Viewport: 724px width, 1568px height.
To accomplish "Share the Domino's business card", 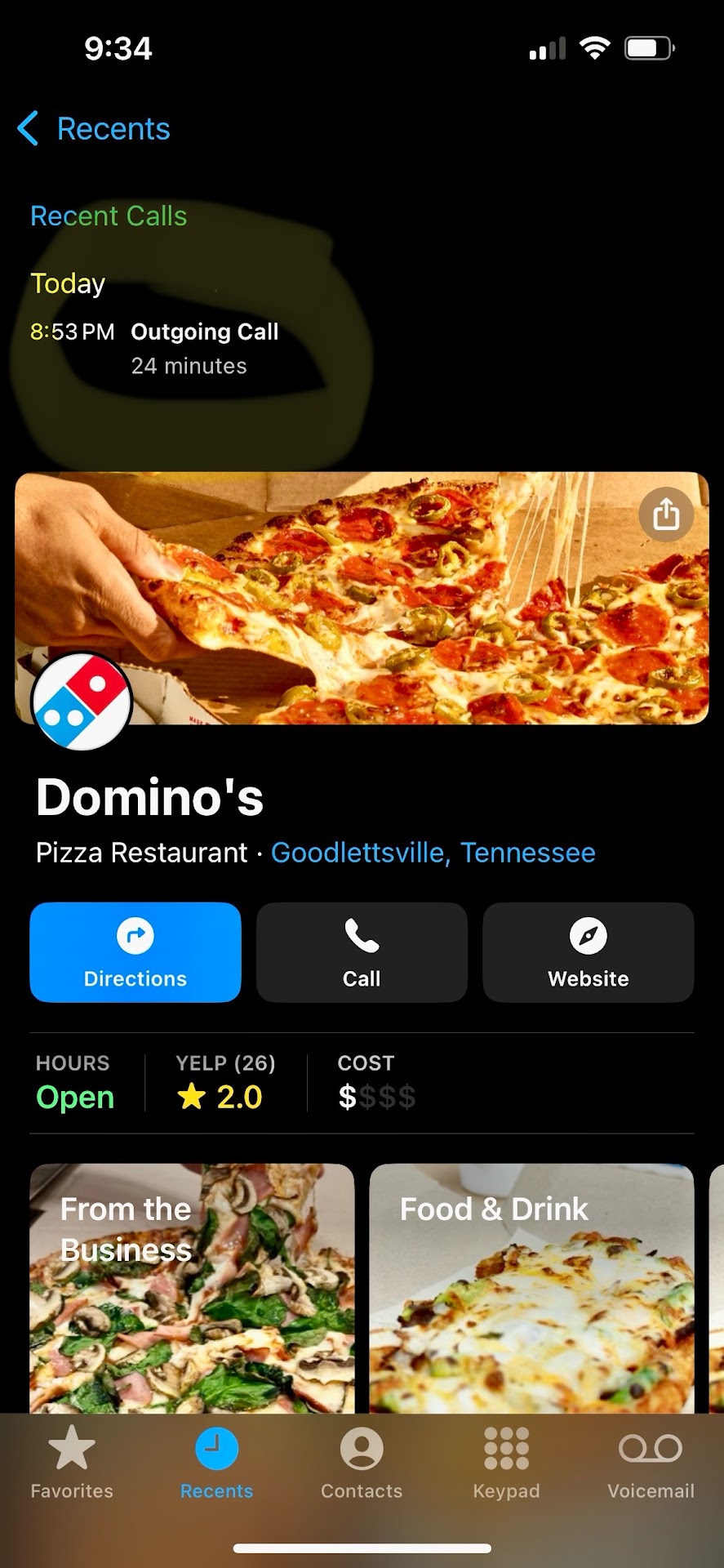I will click(665, 514).
